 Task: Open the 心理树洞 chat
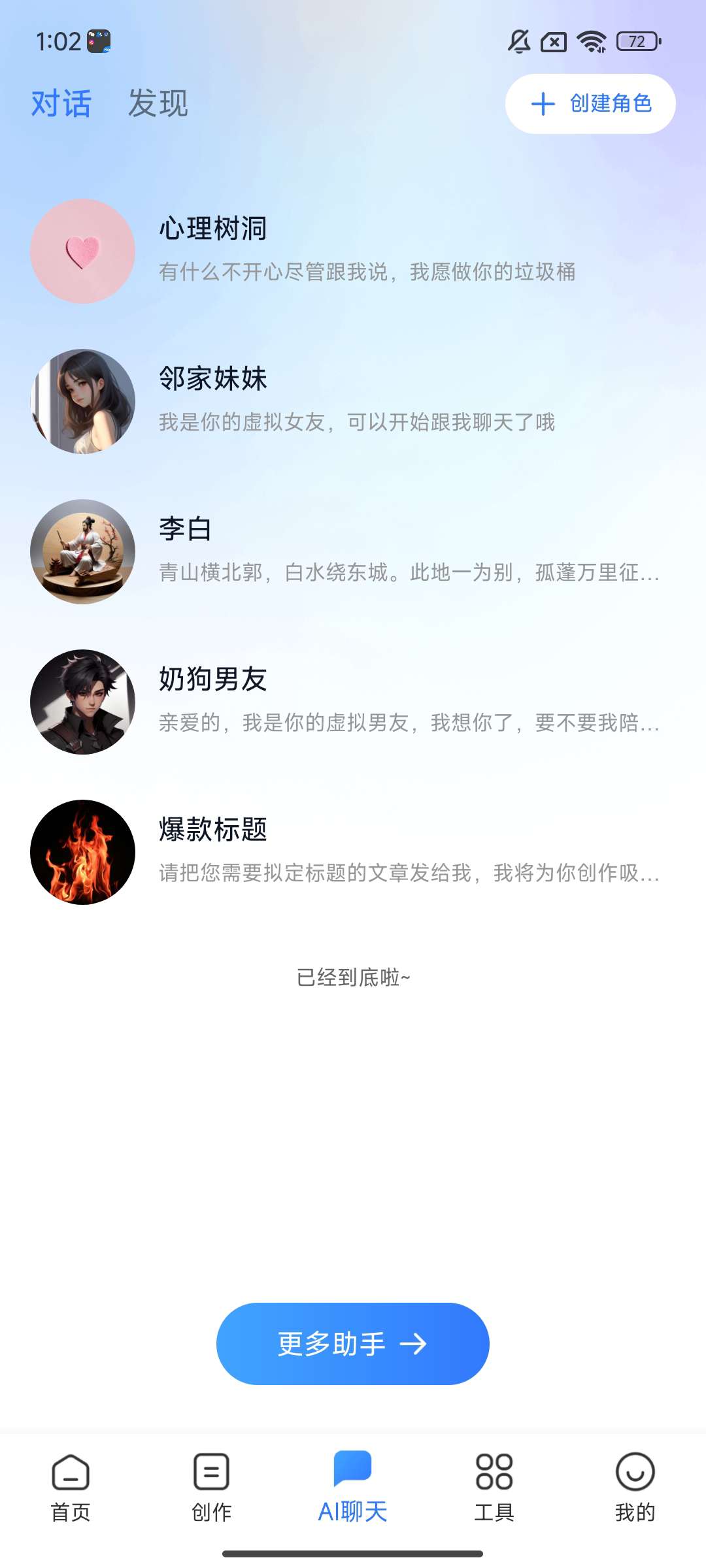tap(353, 251)
